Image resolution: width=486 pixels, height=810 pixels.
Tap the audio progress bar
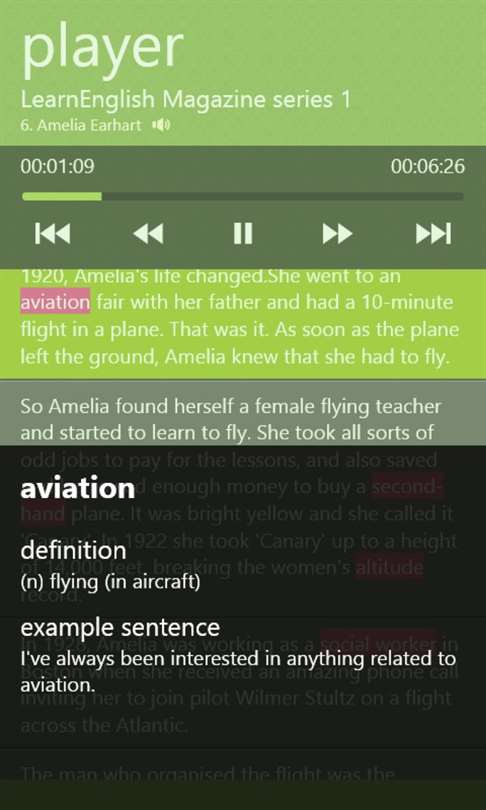tap(243, 196)
